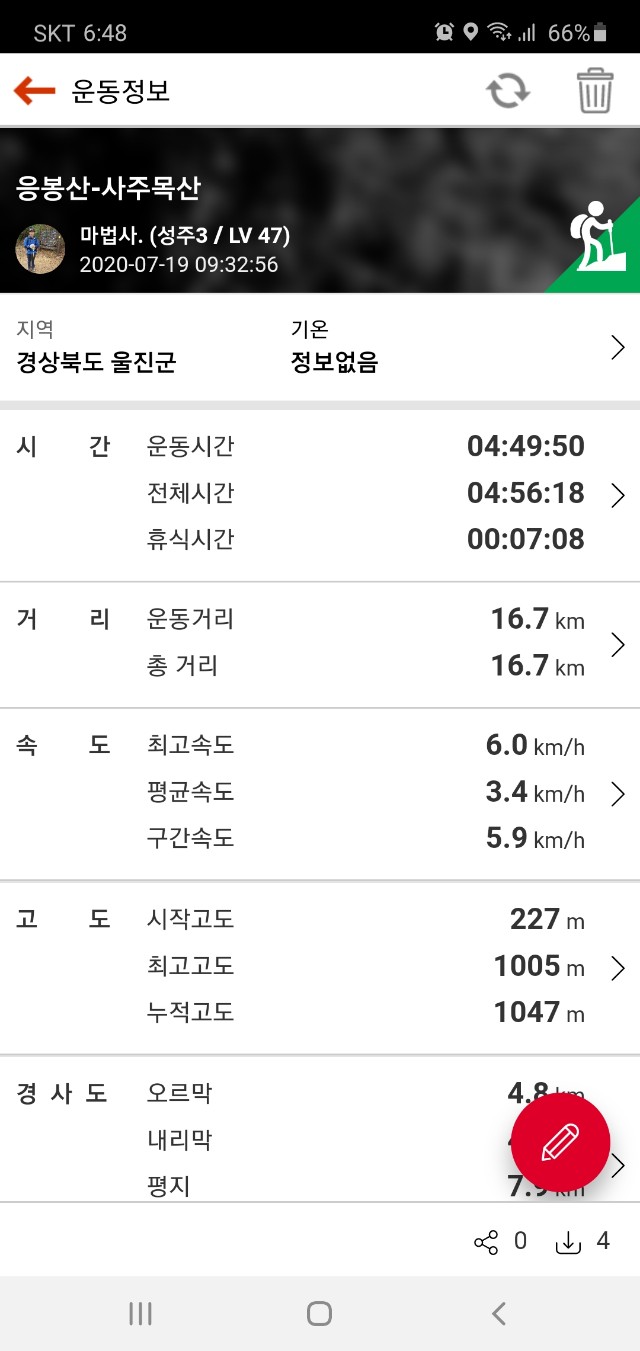Open the 지역 and 기온 details row

click(320, 348)
